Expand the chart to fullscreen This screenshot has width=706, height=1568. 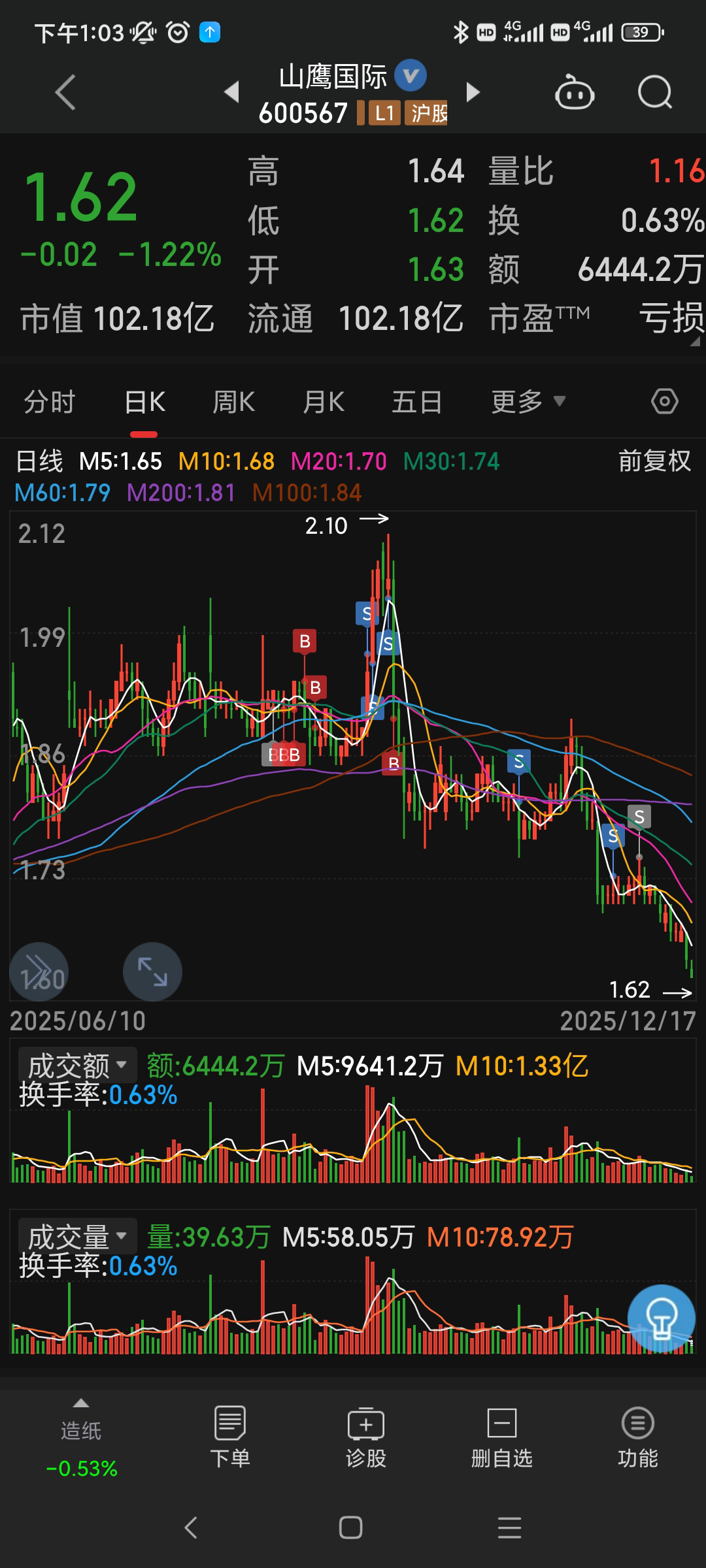152,972
